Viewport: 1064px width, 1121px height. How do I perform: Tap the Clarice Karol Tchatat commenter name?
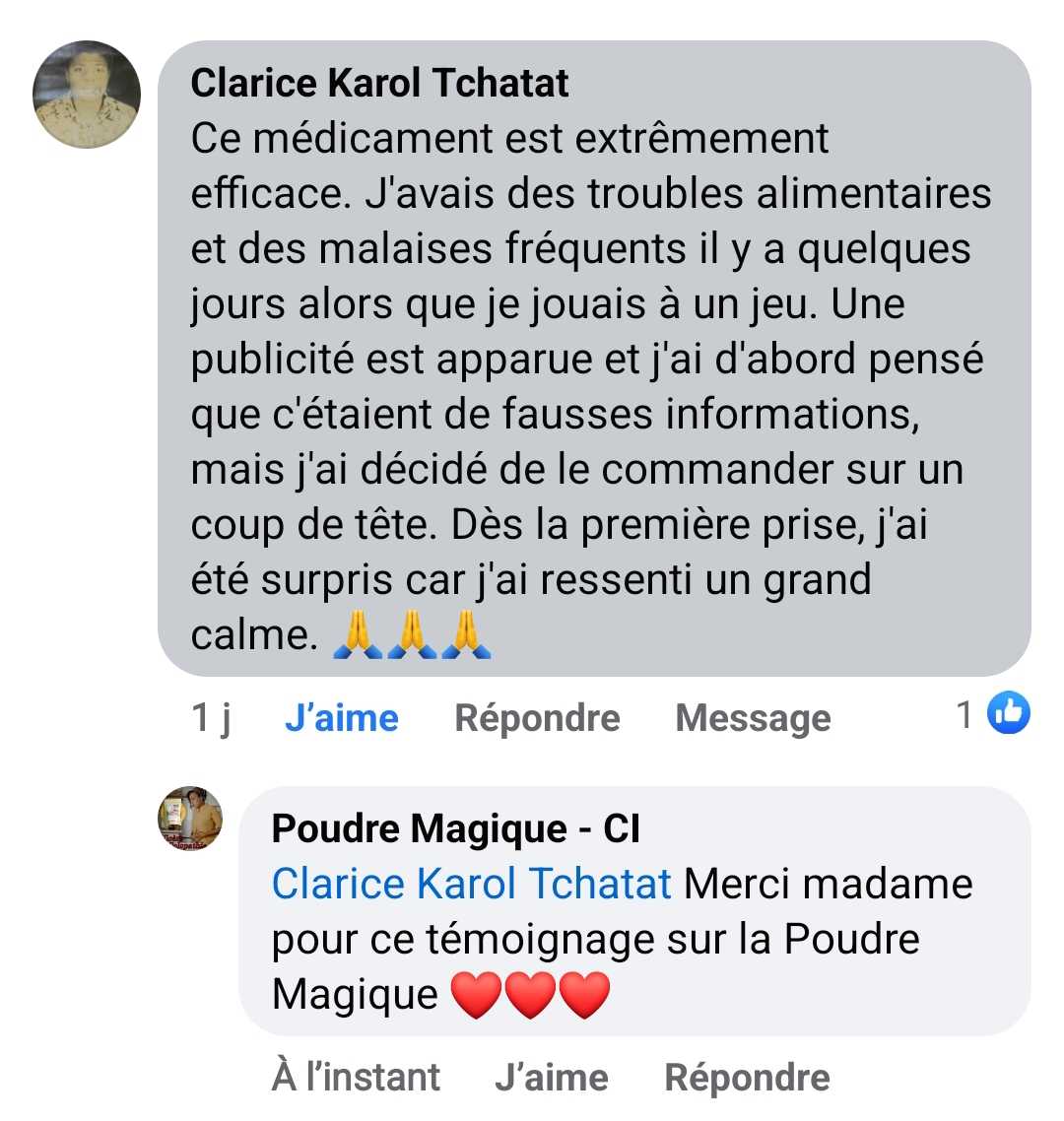point(379,83)
